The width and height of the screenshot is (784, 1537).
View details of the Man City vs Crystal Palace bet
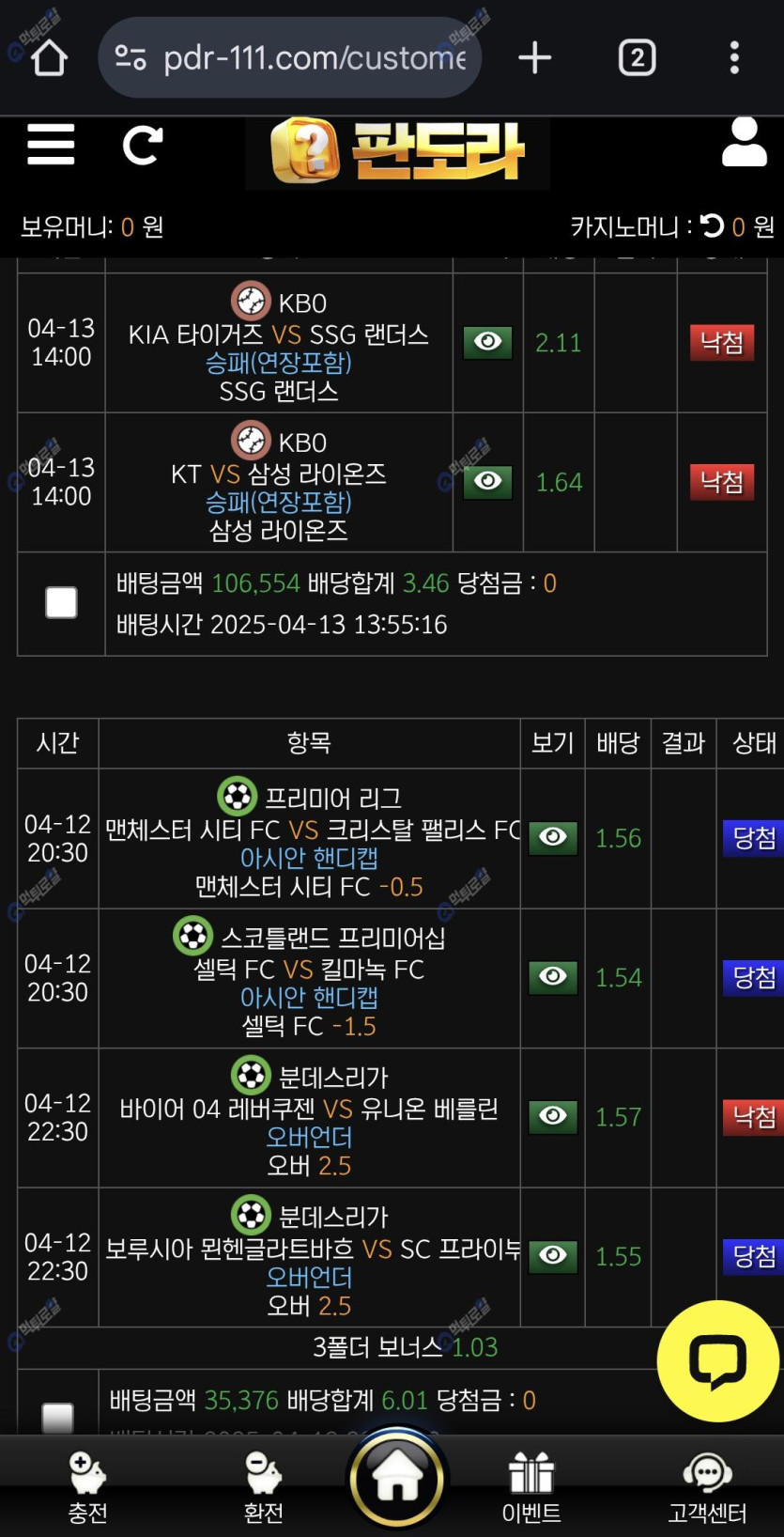(553, 837)
